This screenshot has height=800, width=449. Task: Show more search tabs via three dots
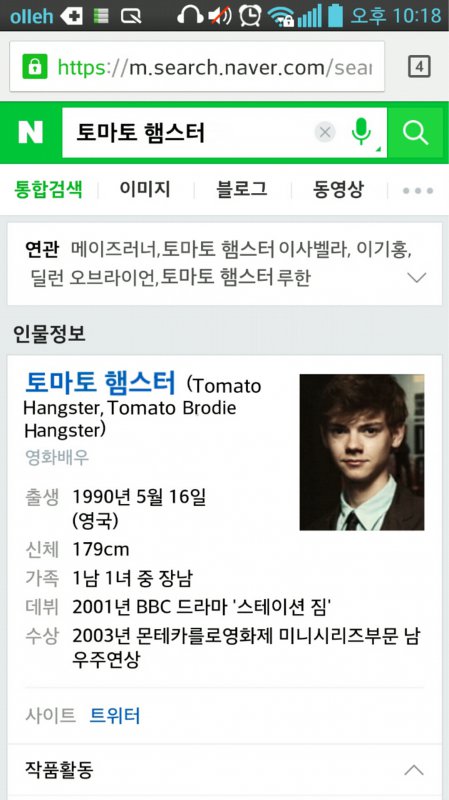(418, 191)
